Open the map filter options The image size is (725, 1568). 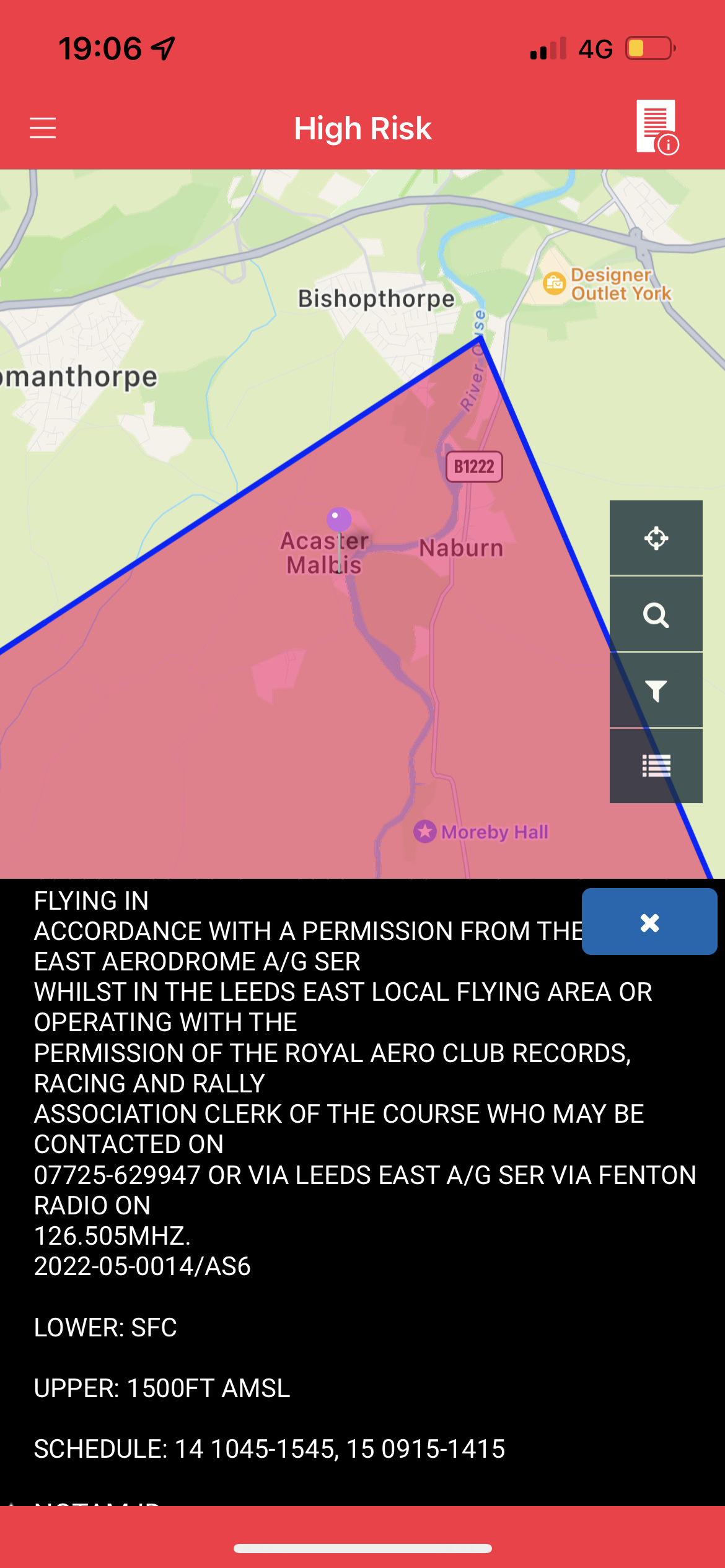pyautogui.click(x=656, y=690)
